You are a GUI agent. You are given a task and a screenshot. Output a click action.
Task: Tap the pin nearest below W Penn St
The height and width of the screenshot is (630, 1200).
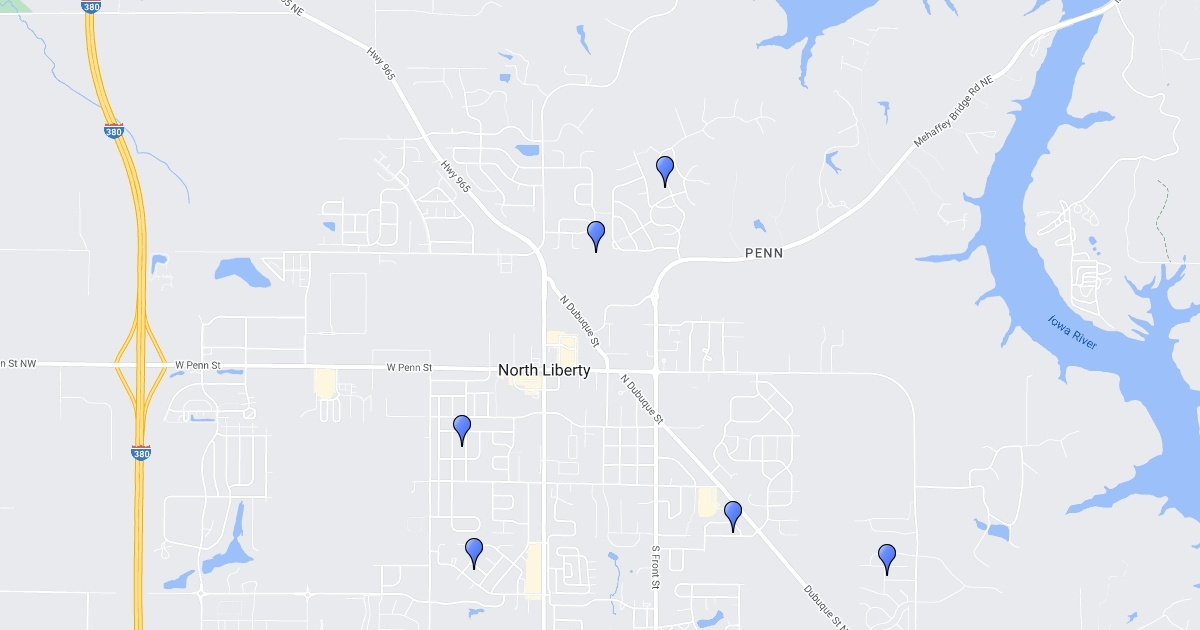462,428
